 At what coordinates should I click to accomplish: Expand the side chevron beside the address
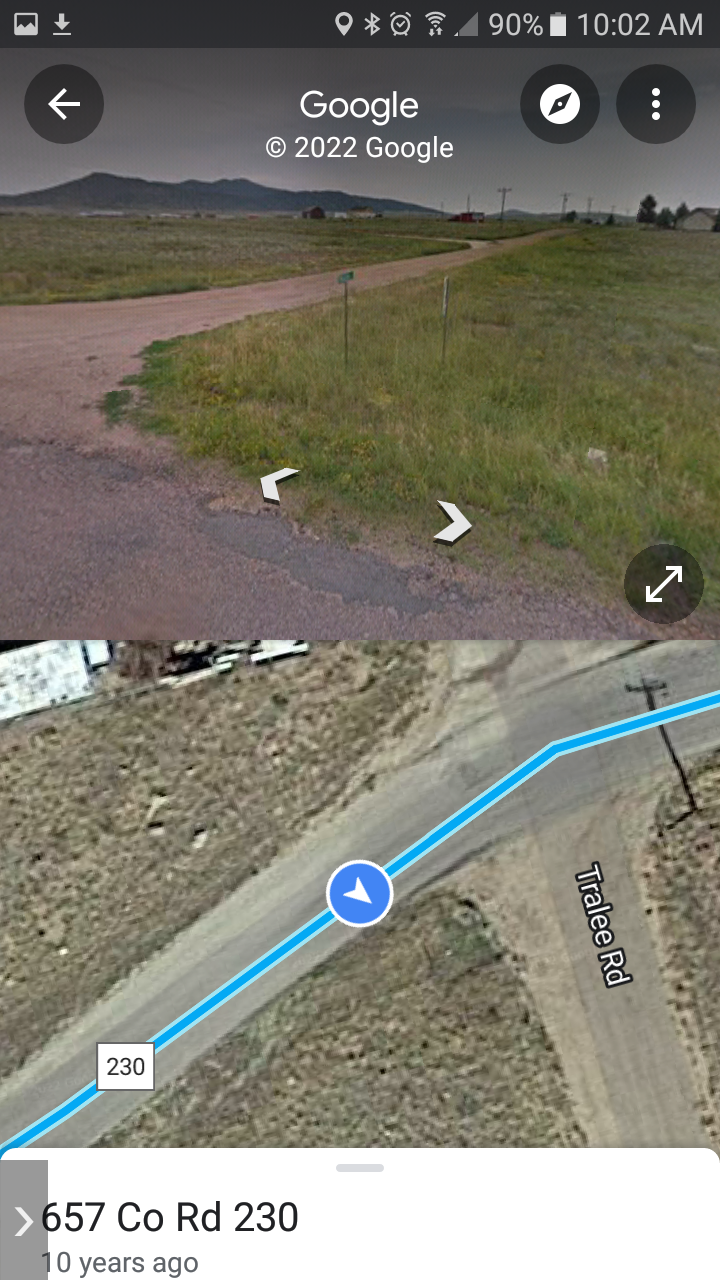point(24,1220)
